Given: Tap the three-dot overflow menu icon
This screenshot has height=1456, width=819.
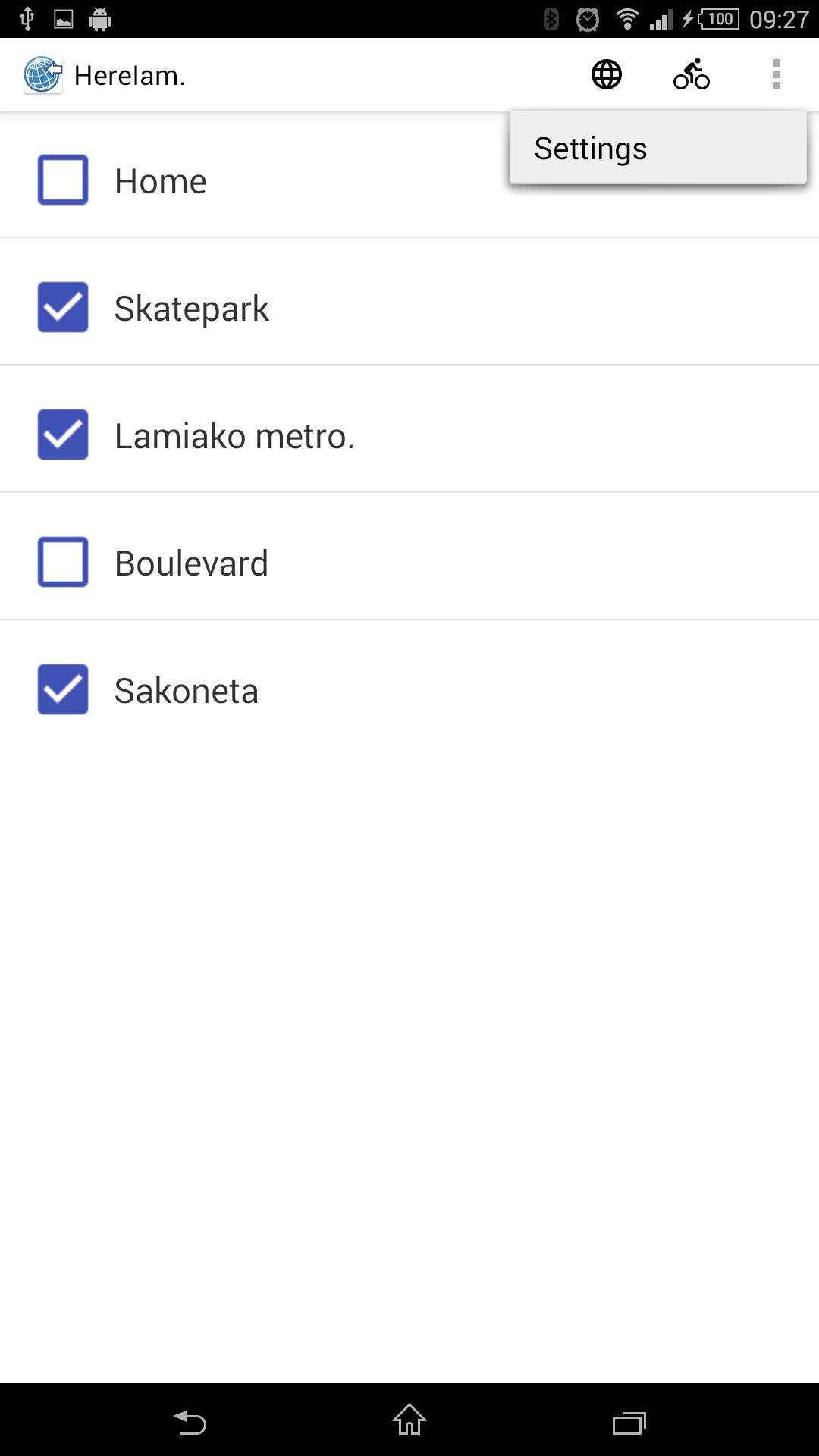Looking at the screenshot, I should pyautogui.click(x=776, y=74).
